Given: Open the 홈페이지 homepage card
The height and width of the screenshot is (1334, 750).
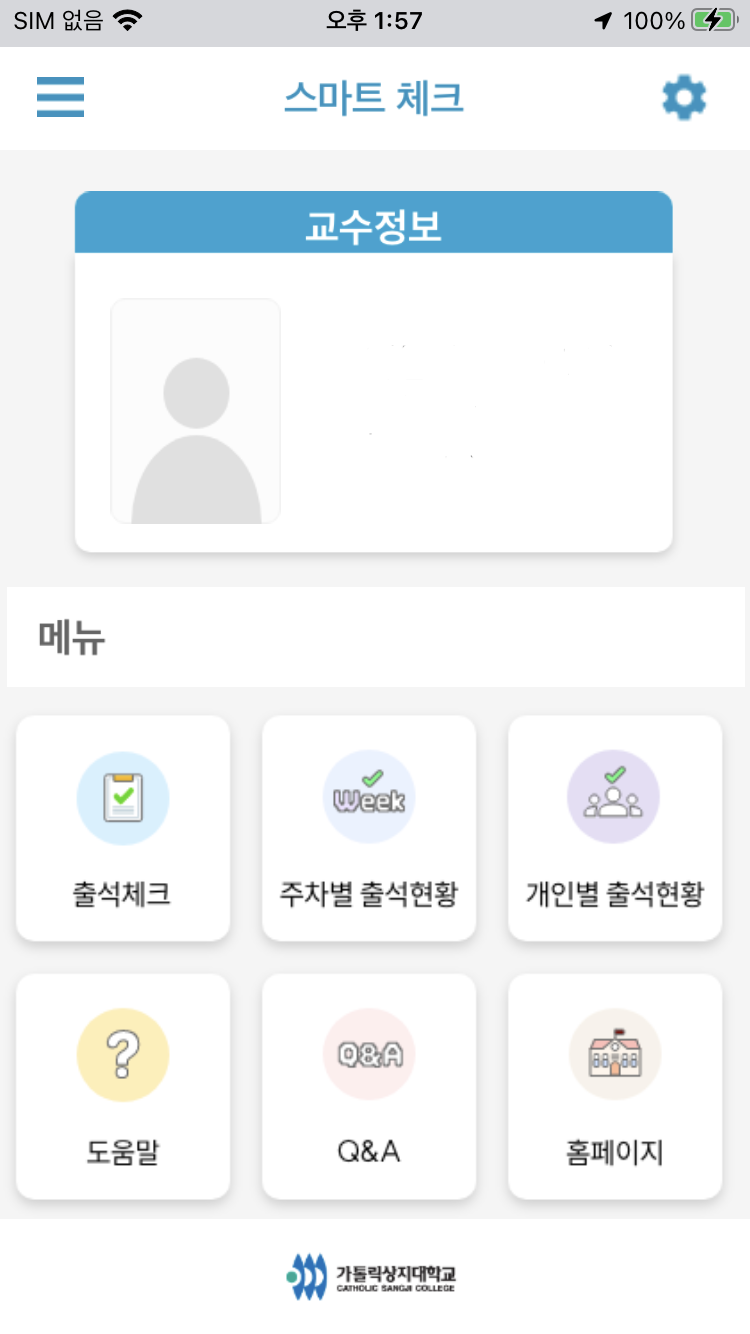Looking at the screenshot, I should [615, 1086].
